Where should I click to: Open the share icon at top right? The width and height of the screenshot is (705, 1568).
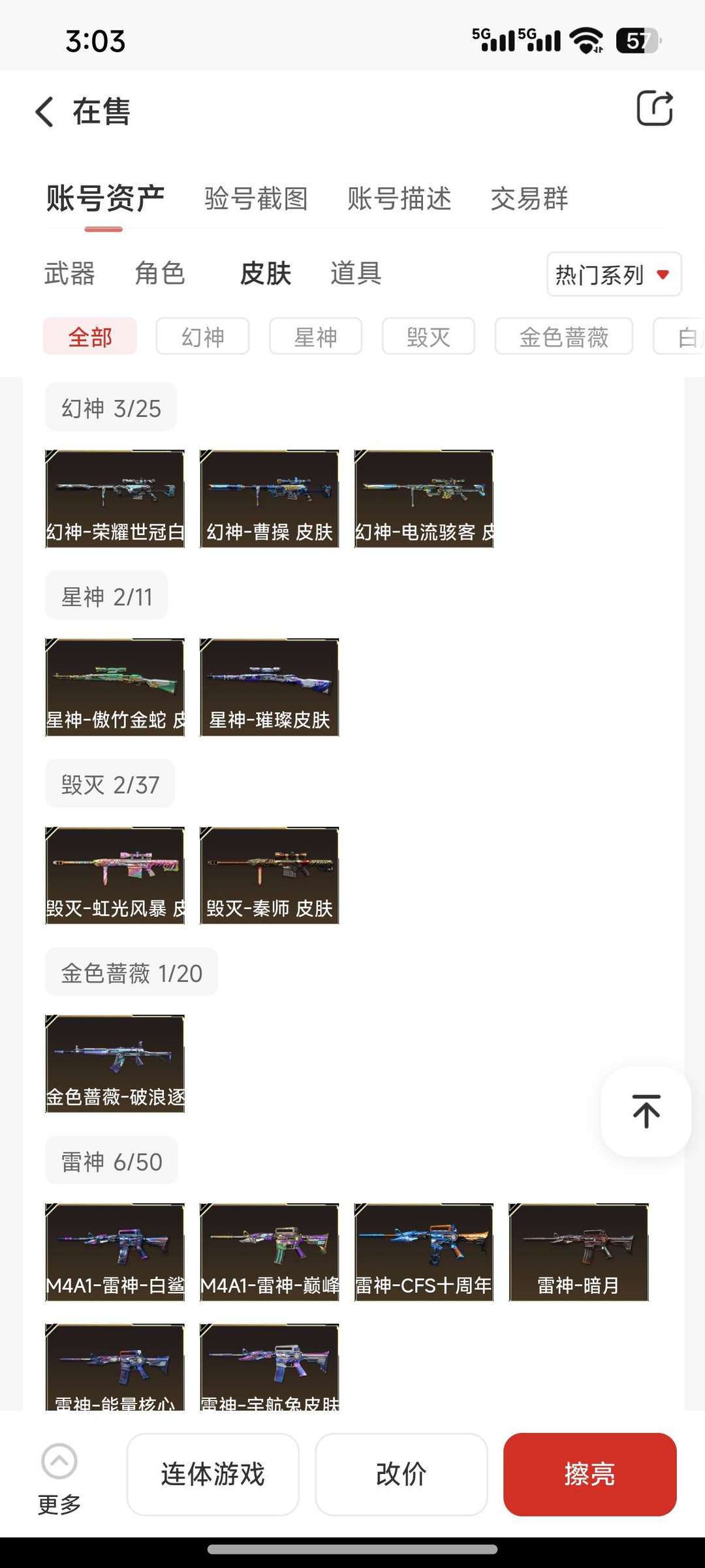[655, 108]
